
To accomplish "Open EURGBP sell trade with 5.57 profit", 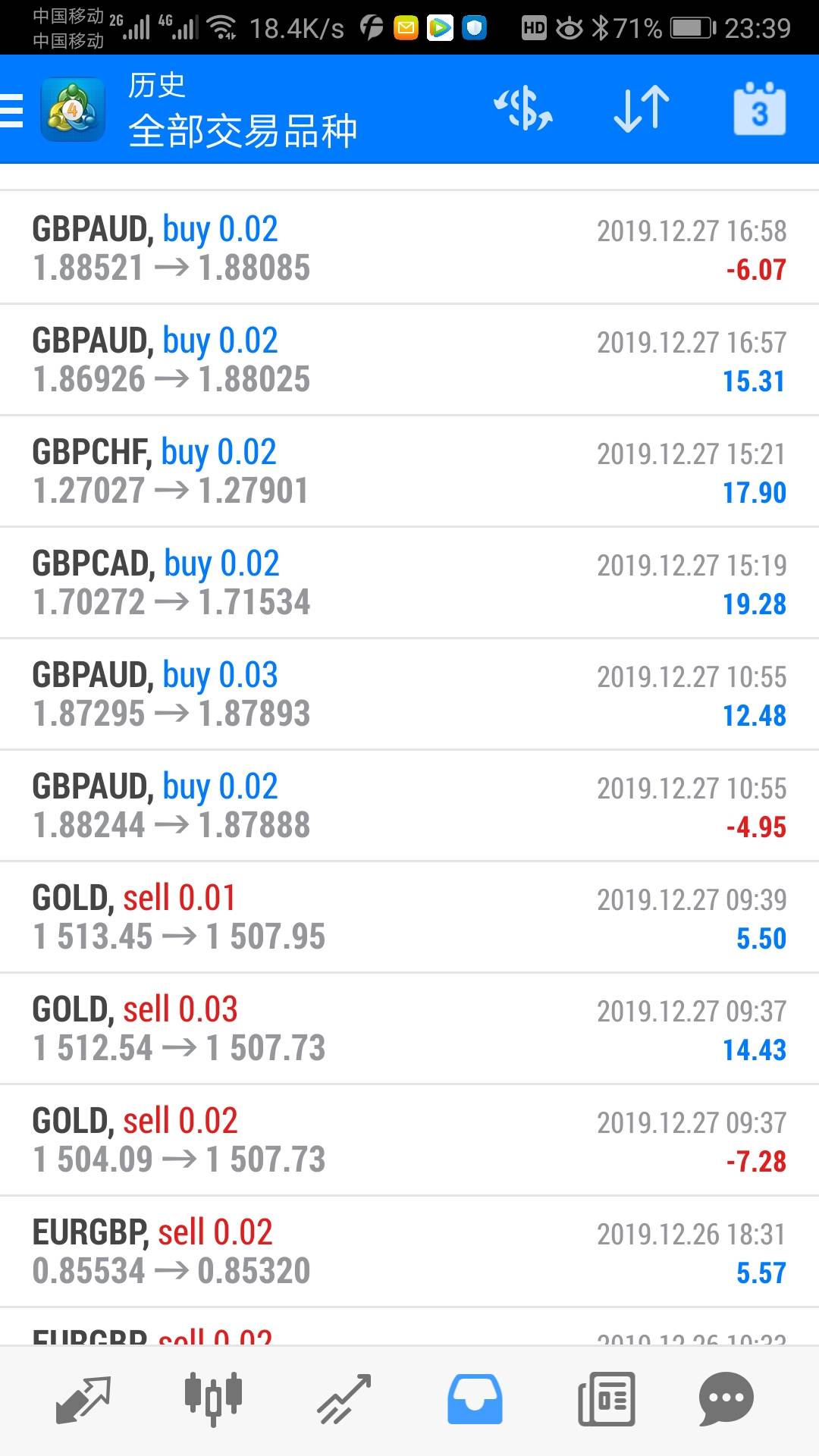I will click(409, 1251).
